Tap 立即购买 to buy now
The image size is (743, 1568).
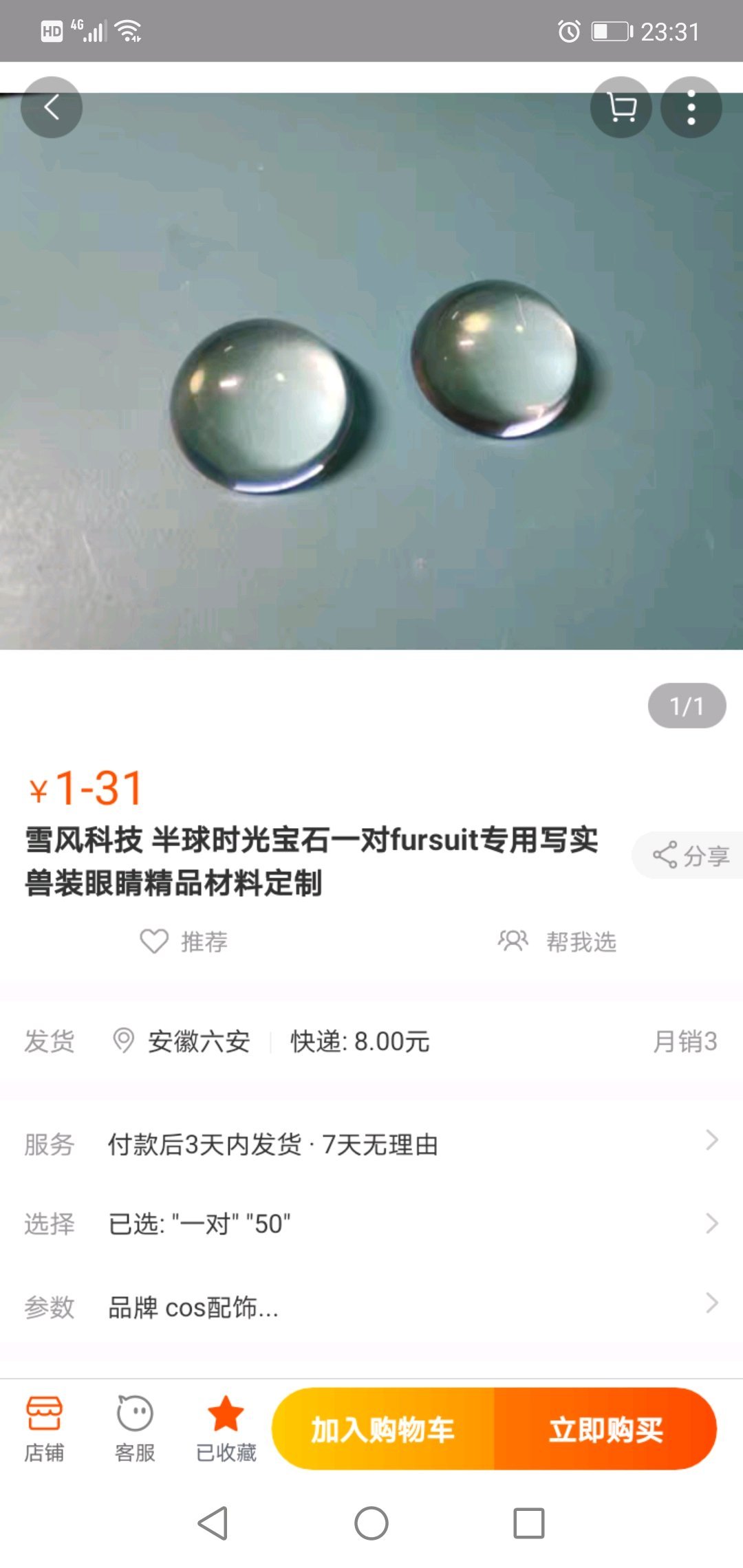coord(605,1429)
